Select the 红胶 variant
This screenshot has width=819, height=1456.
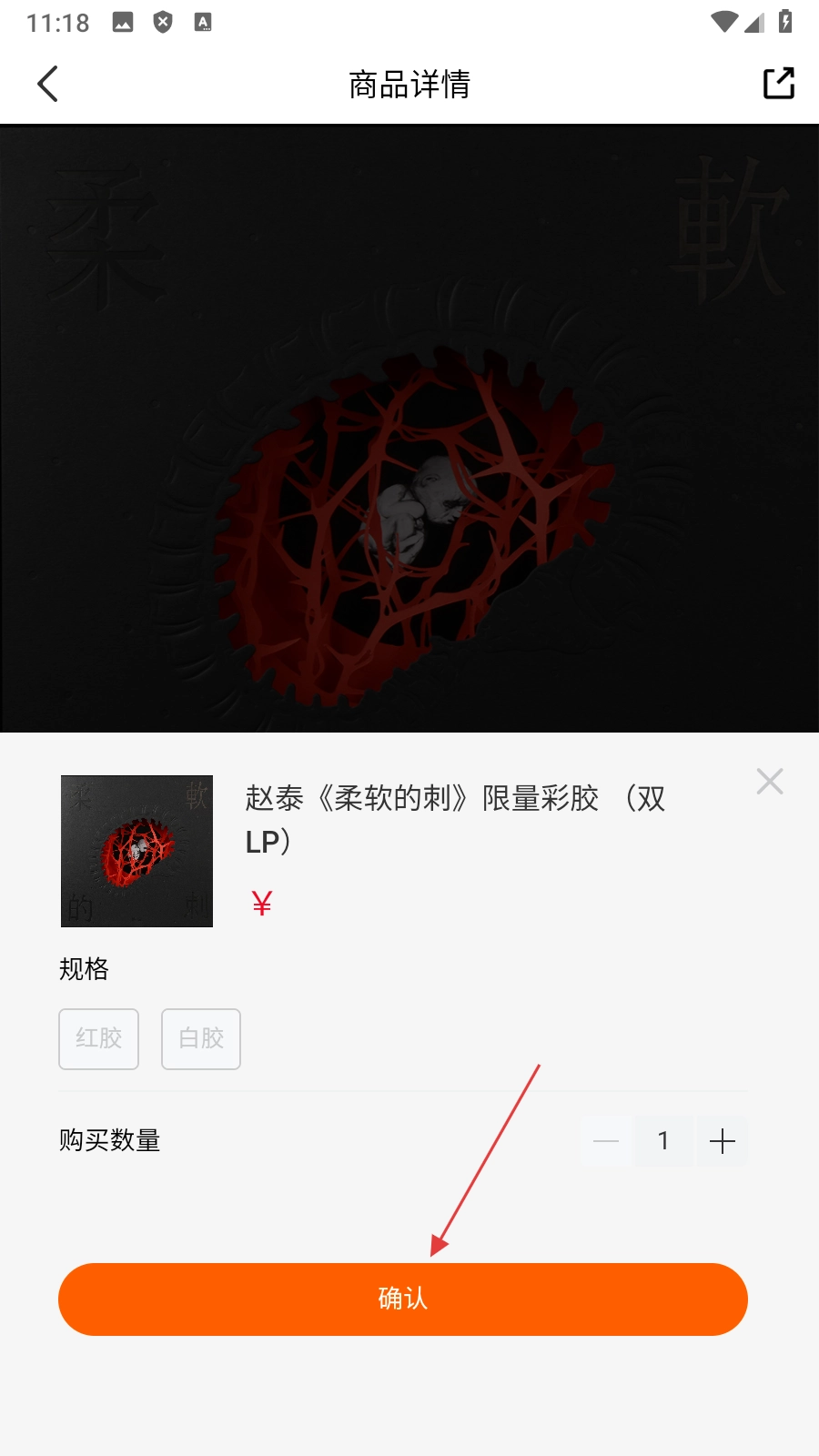coord(99,1038)
